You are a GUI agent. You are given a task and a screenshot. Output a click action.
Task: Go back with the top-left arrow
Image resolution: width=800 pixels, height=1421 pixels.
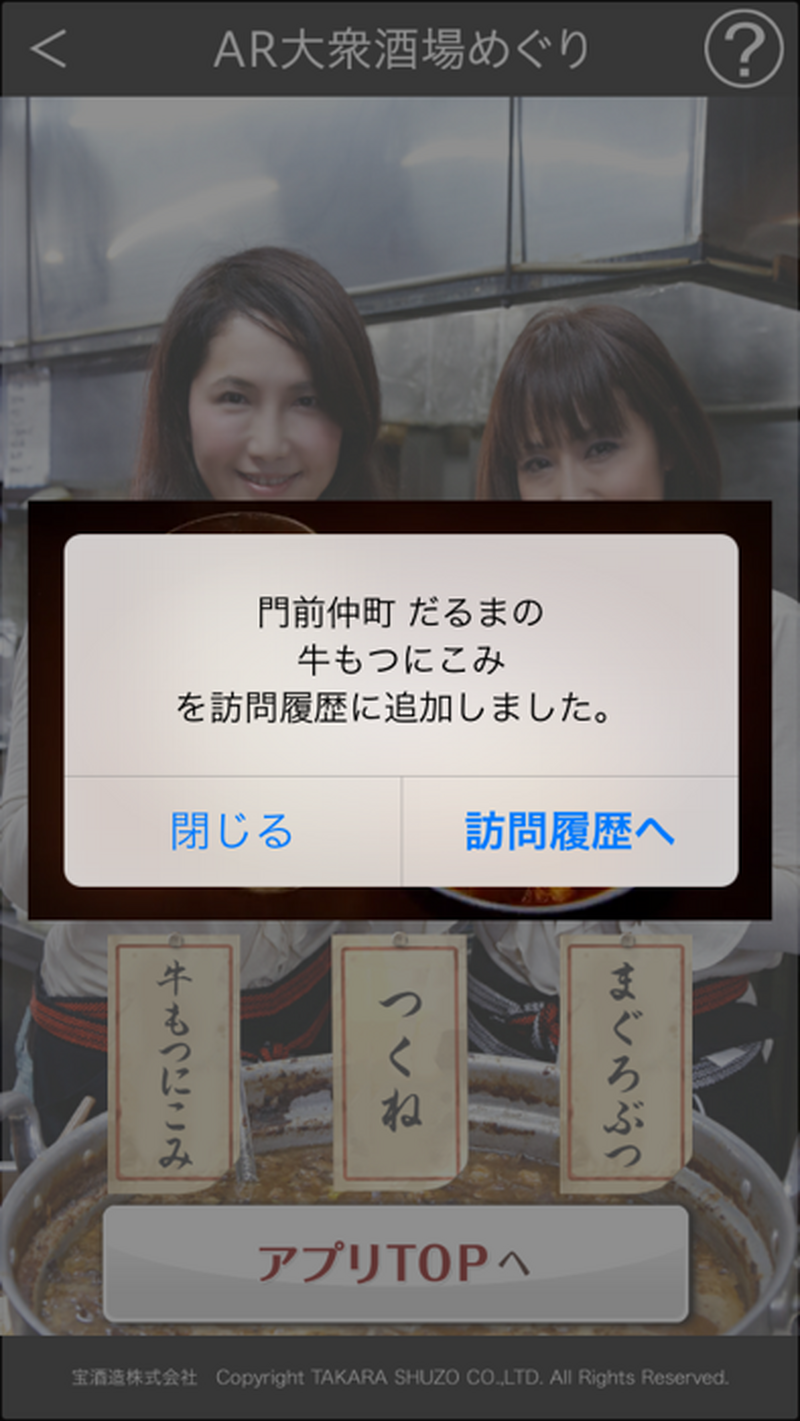click(x=48, y=48)
